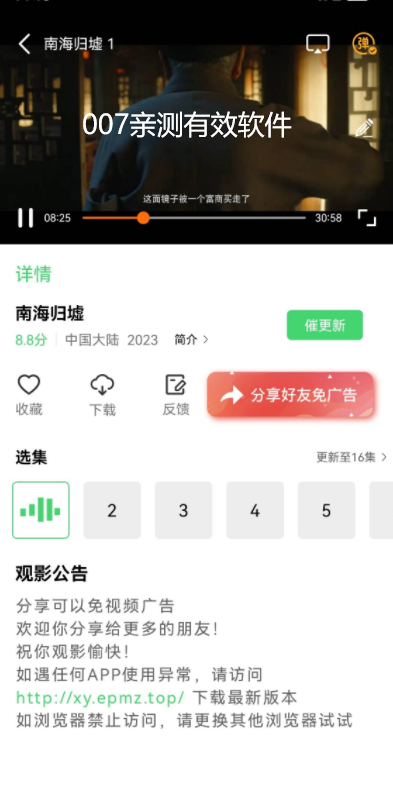Tap the pencil edit icon on video
This screenshot has width=393, height=794.
point(364,128)
